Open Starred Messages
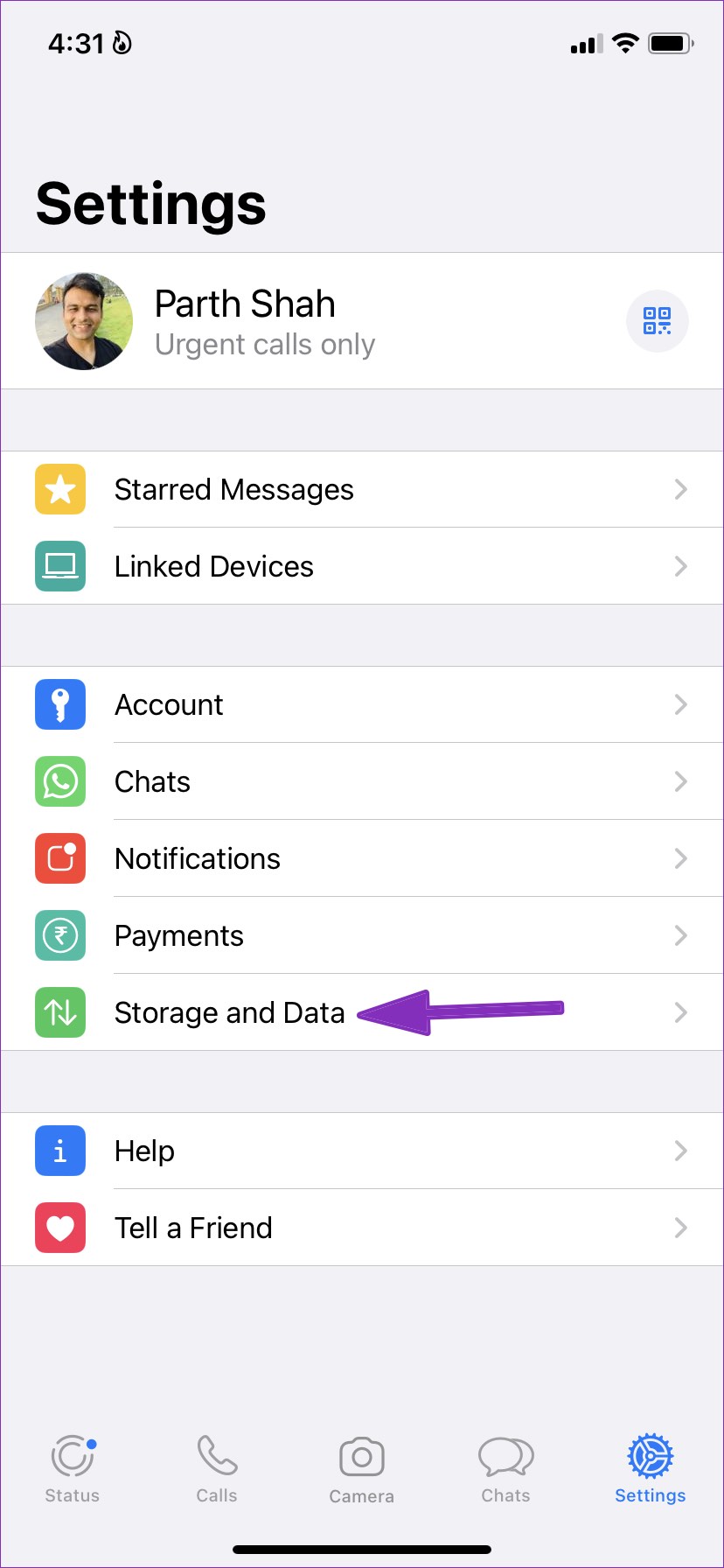Image resolution: width=724 pixels, height=1568 pixels. [x=362, y=489]
